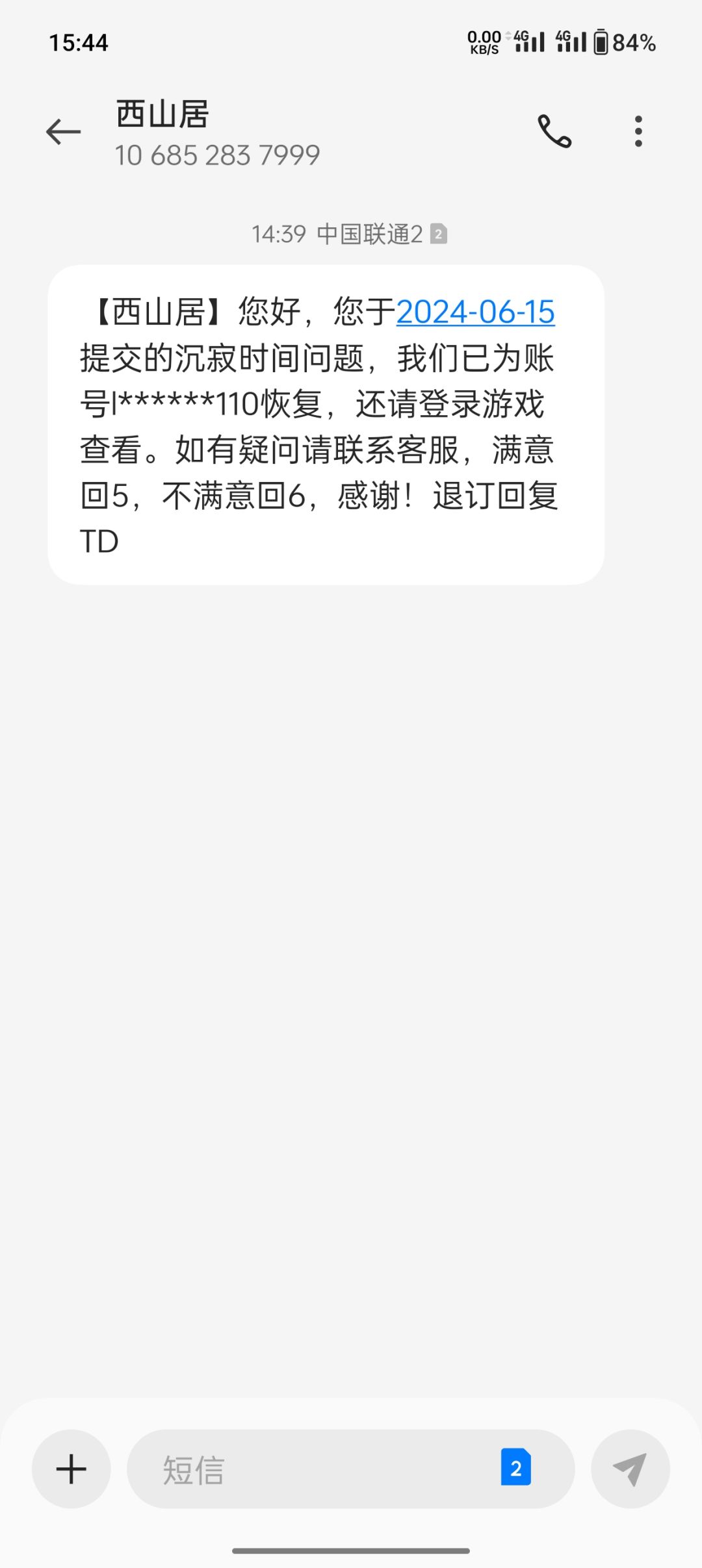Tap the plus attachment button

tap(71, 1469)
